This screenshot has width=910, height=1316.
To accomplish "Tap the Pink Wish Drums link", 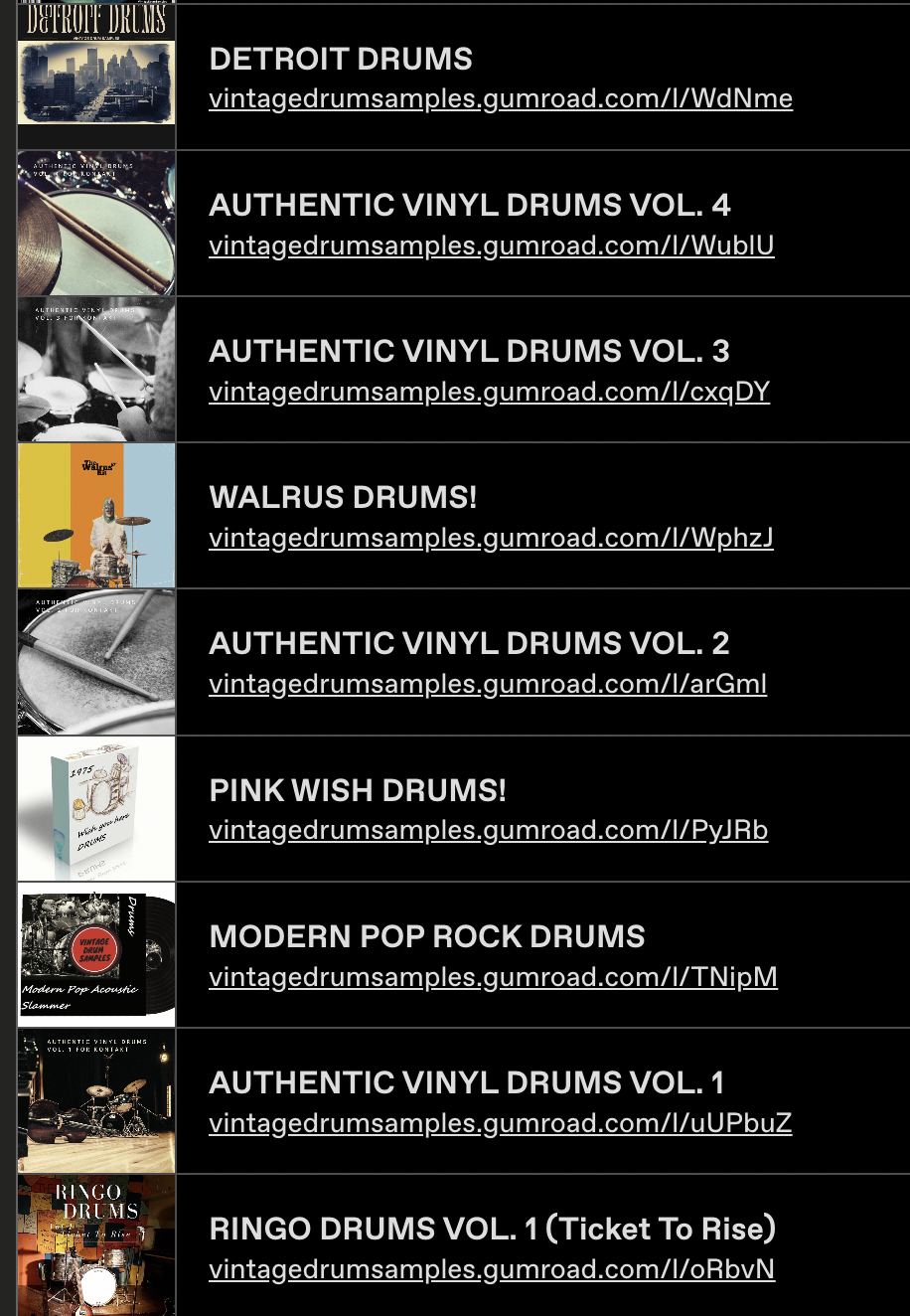I will pos(488,830).
